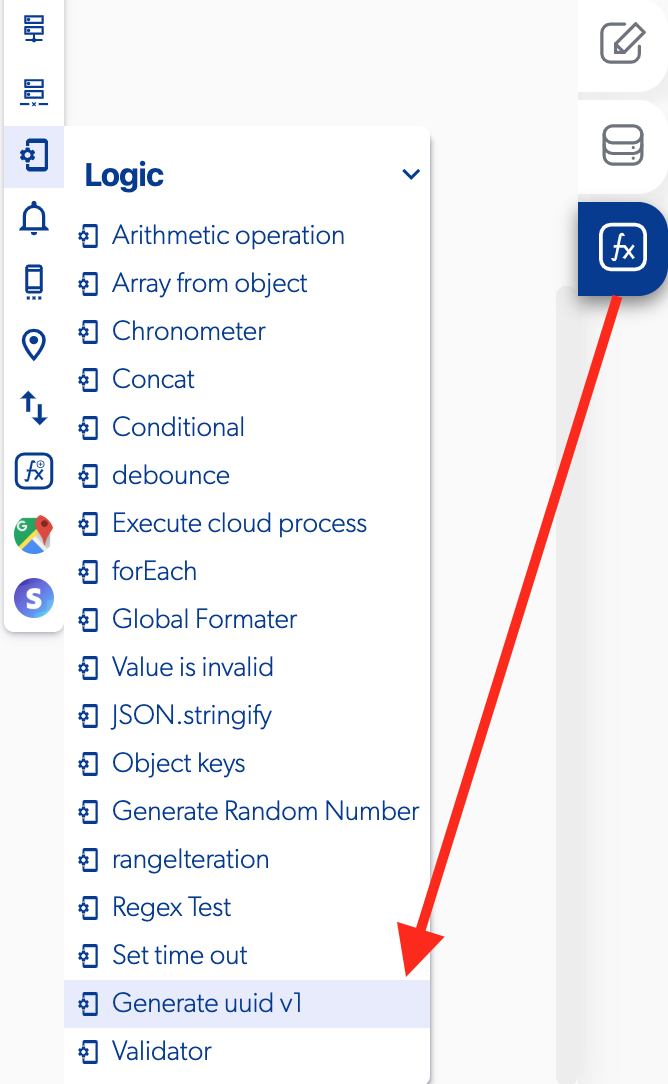Viewport: 668px width, 1084px height.
Task: Choose JSON.stringify from the list
Action: (x=247, y=716)
